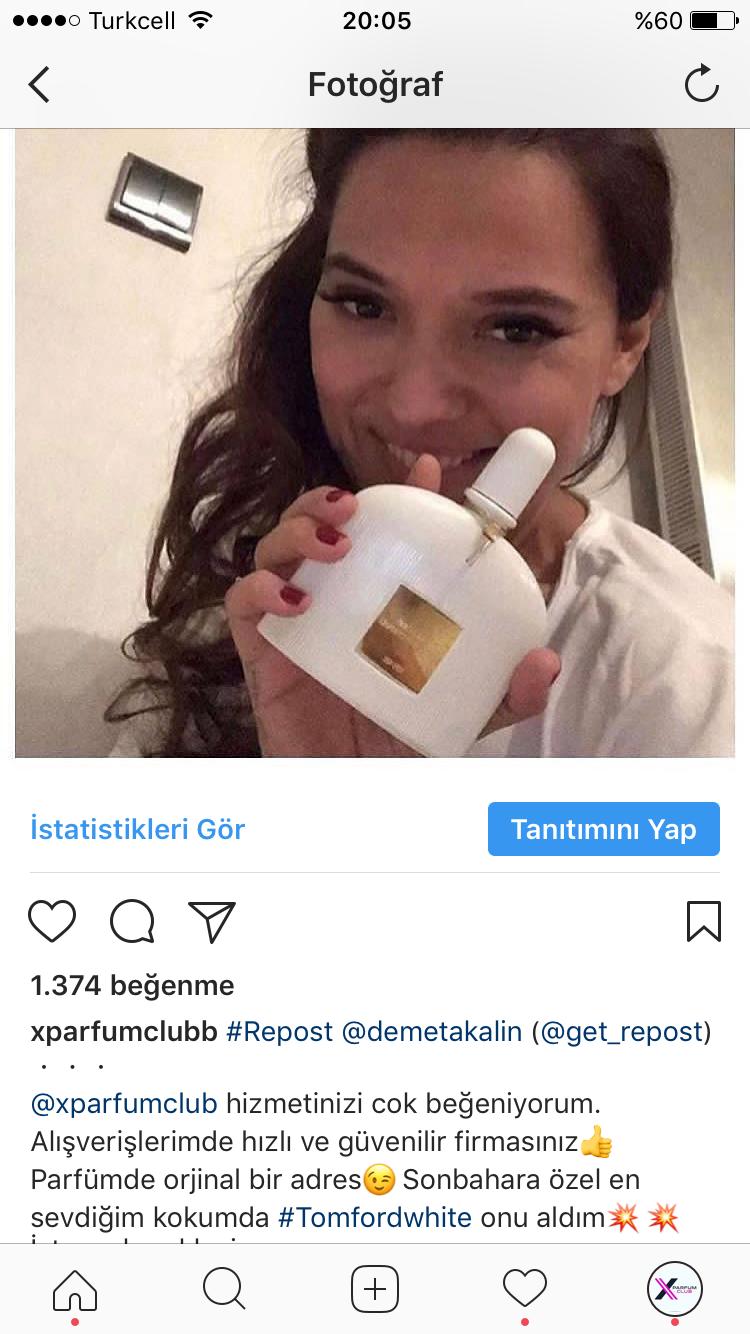
Task: Open the @get_repost mention
Action: click(x=621, y=1032)
